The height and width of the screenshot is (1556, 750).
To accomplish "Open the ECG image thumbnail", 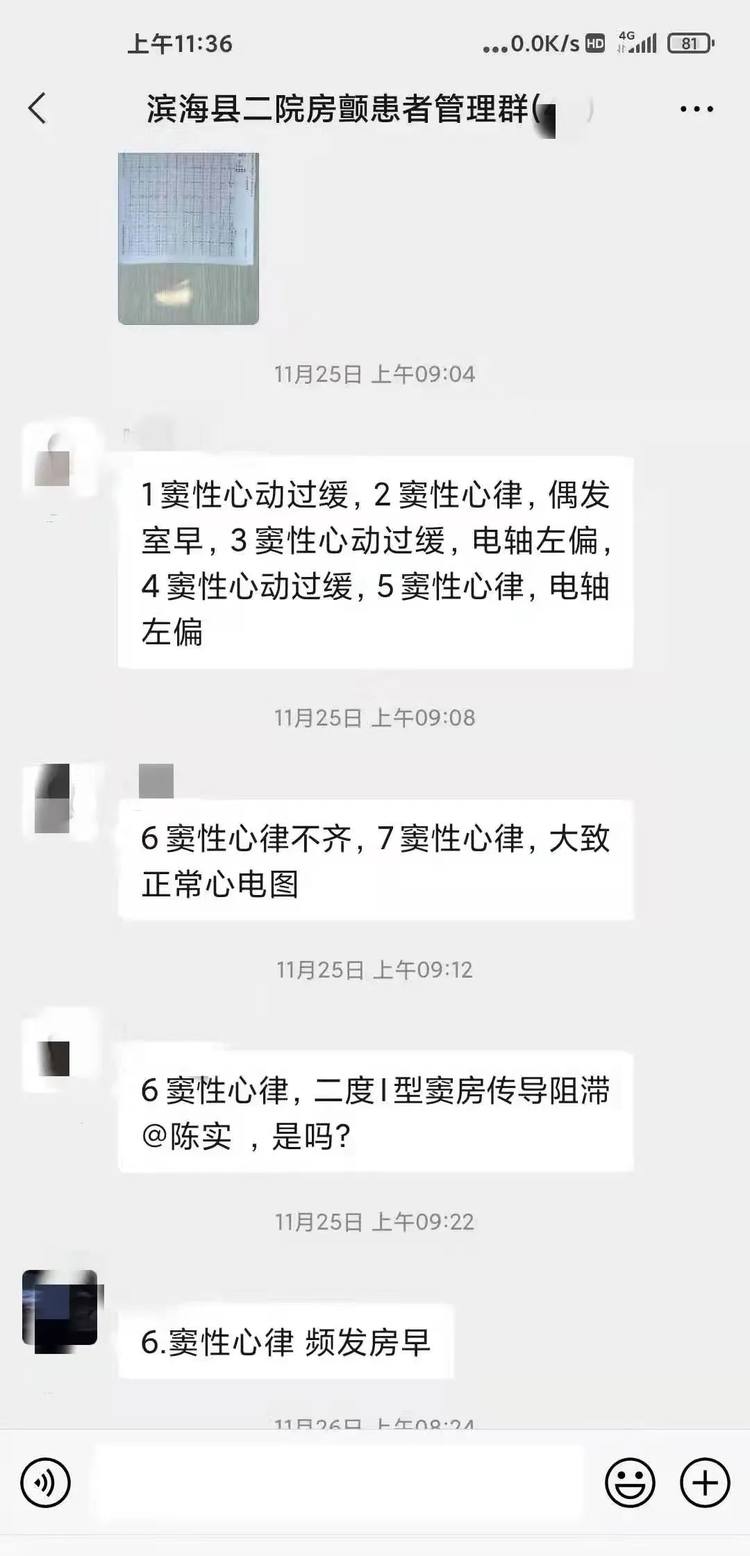I will [188, 238].
